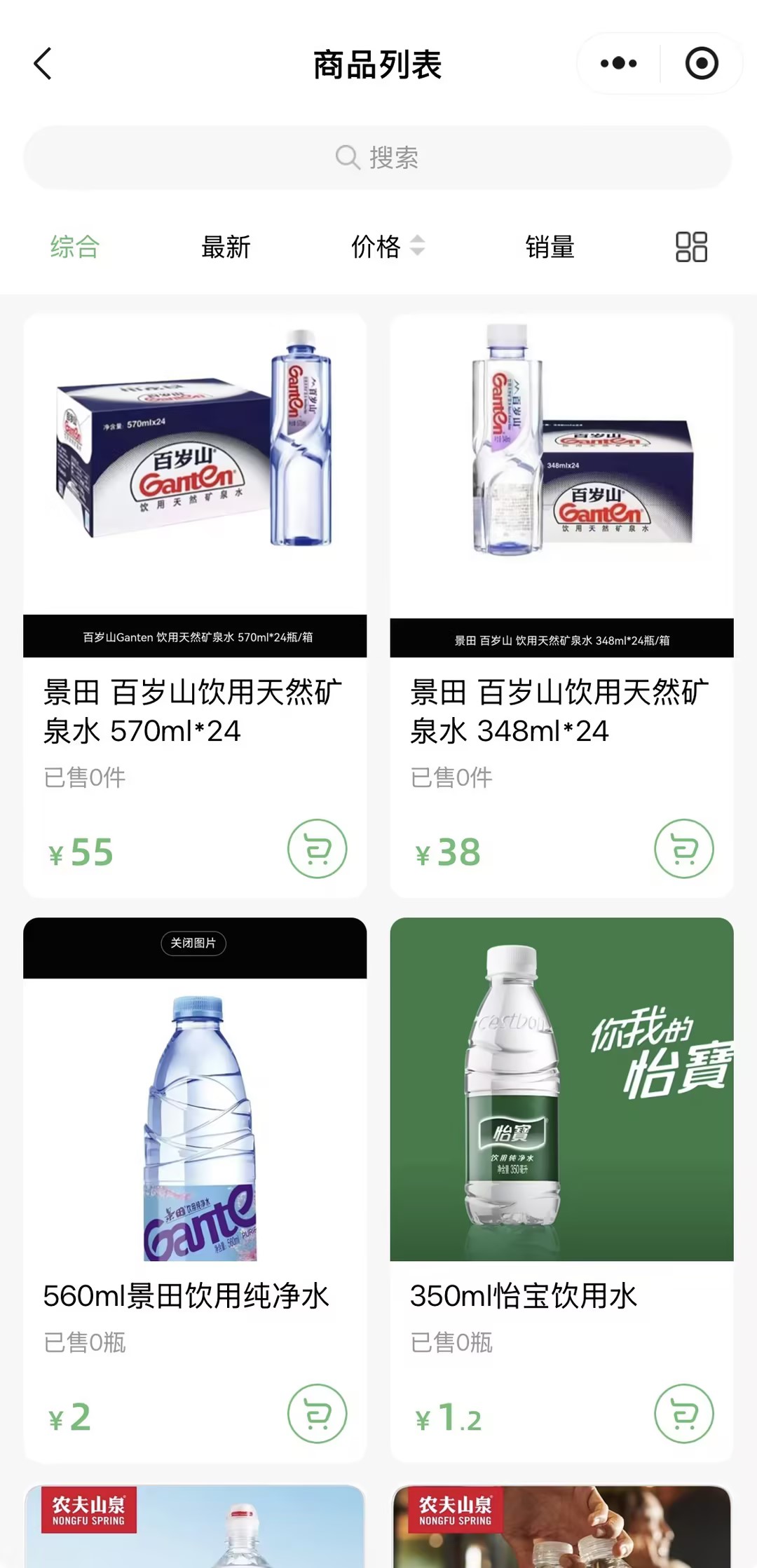Close the mini program with the circle icon
Screen dimensions: 757x1568
click(x=701, y=64)
